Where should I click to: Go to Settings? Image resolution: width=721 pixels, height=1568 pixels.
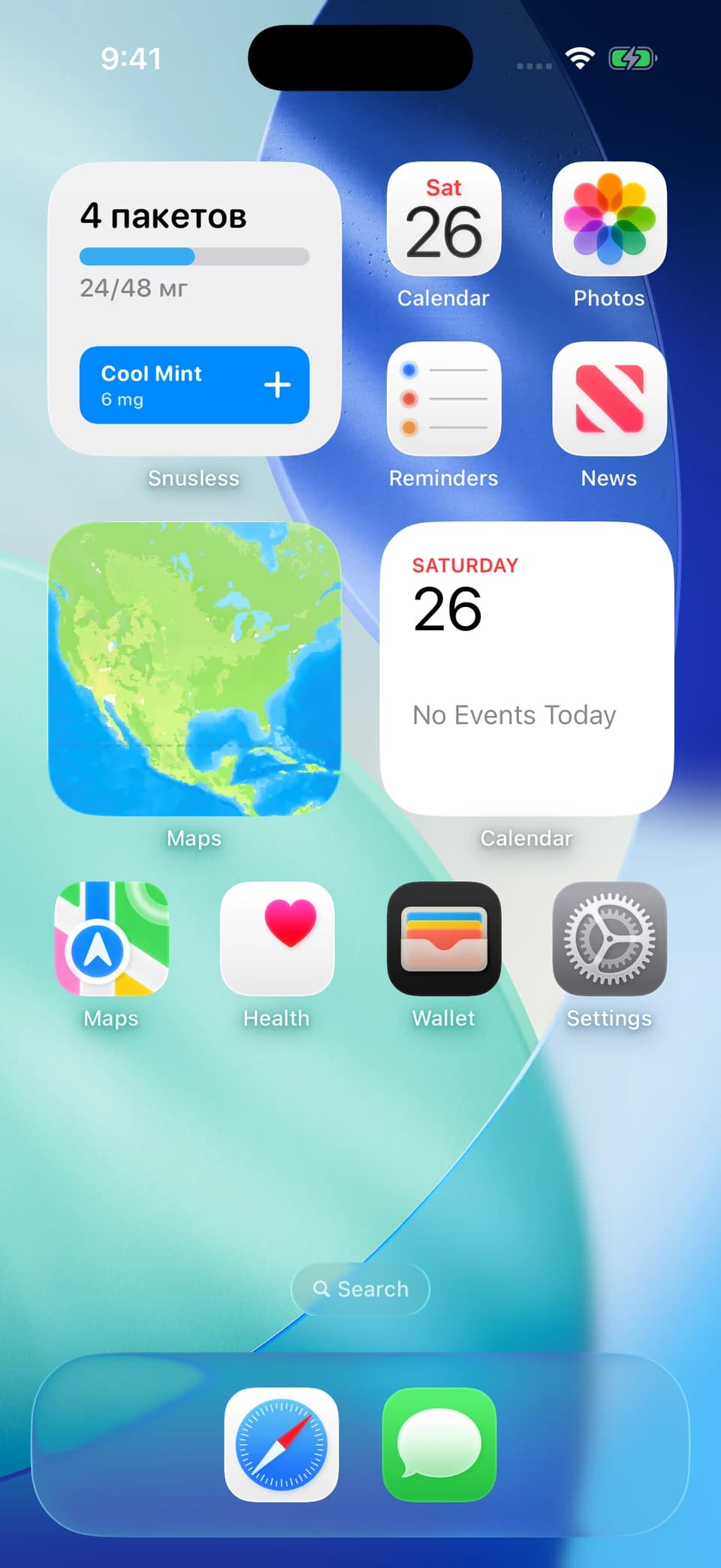[x=609, y=938]
